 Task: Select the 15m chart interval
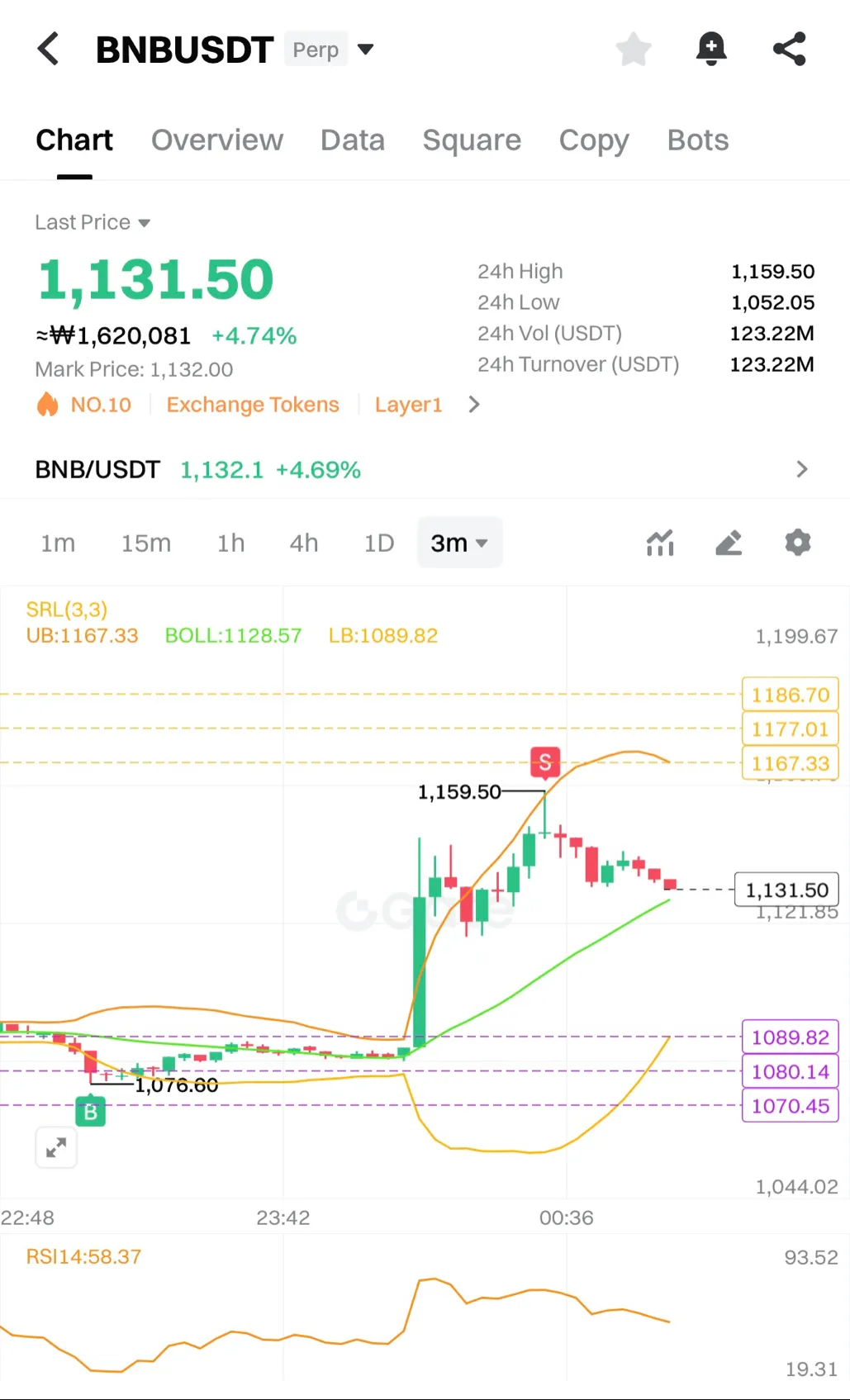click(x=146, y=543)
